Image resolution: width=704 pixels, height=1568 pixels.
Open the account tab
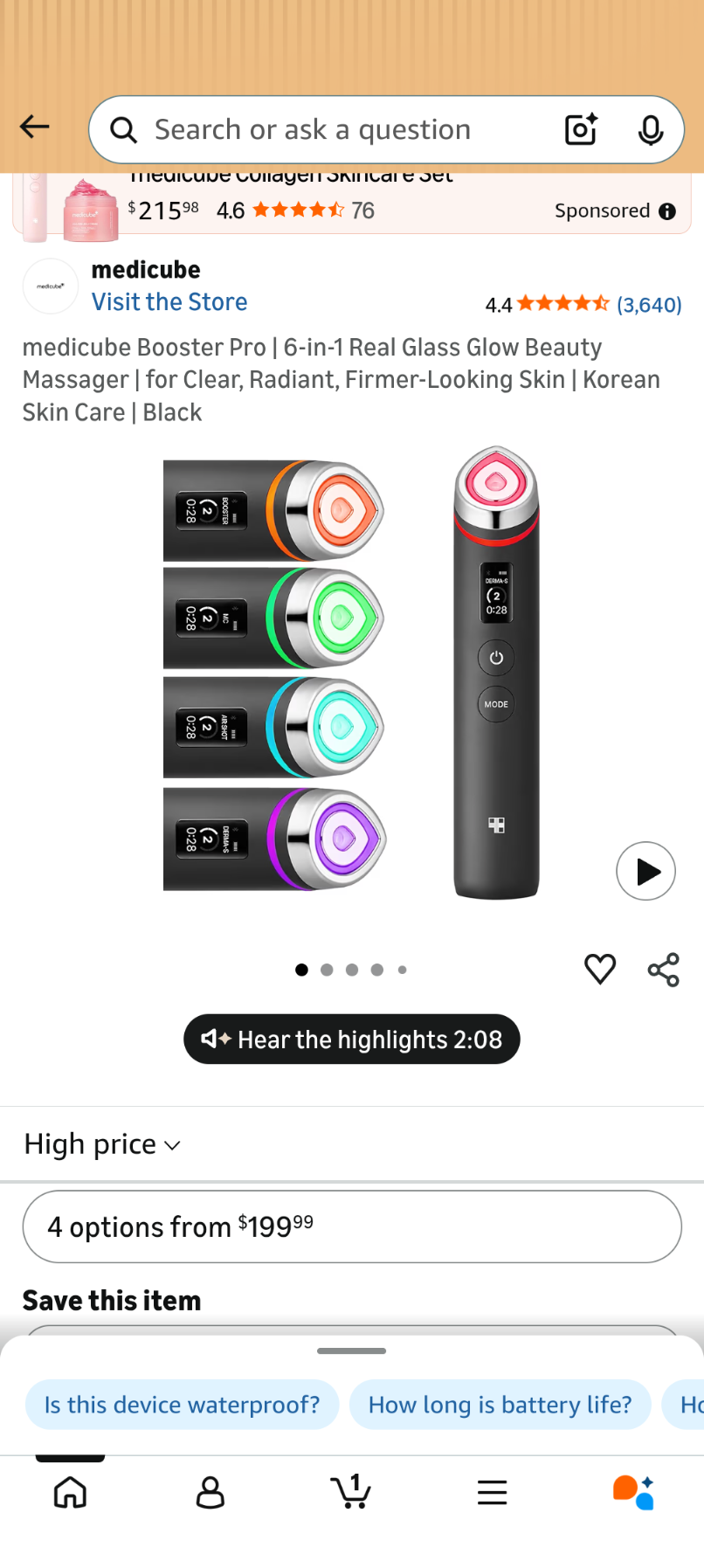211,1493
